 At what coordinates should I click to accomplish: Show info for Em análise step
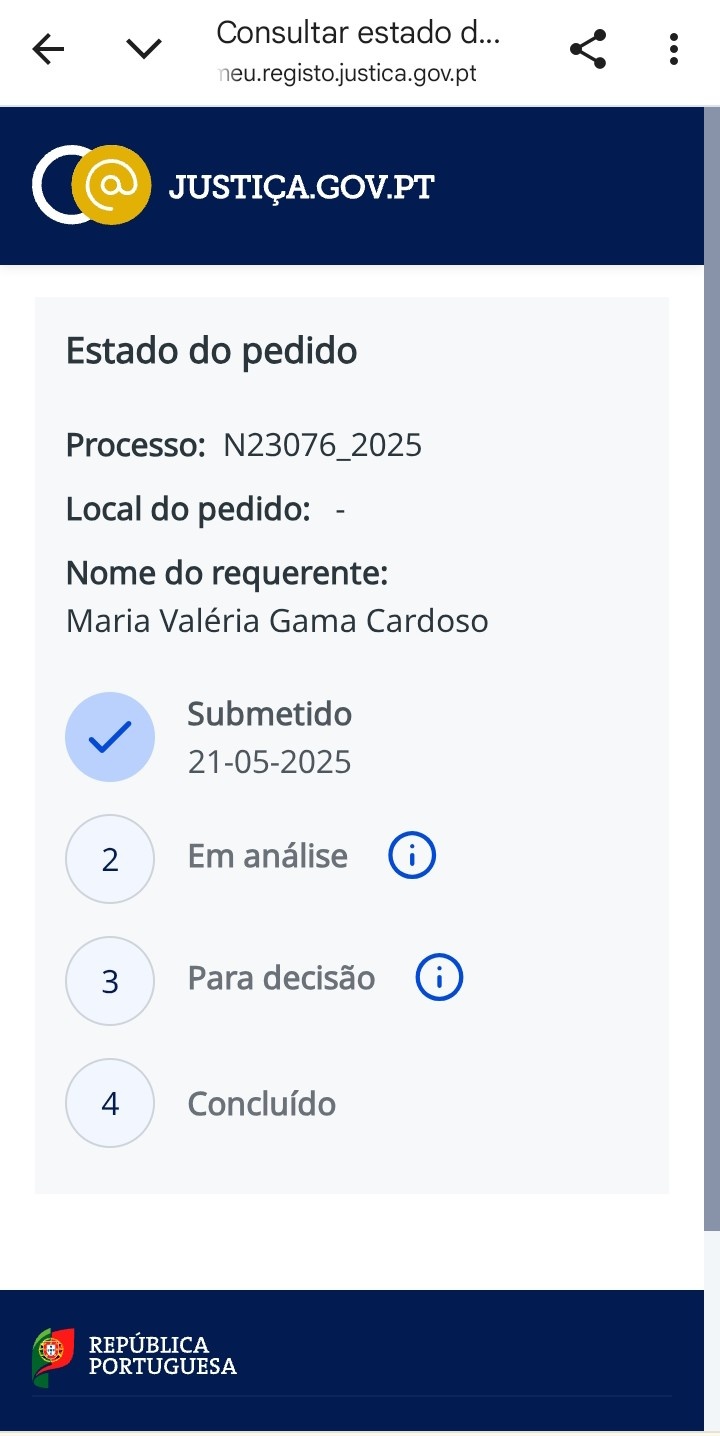(412, 856)
